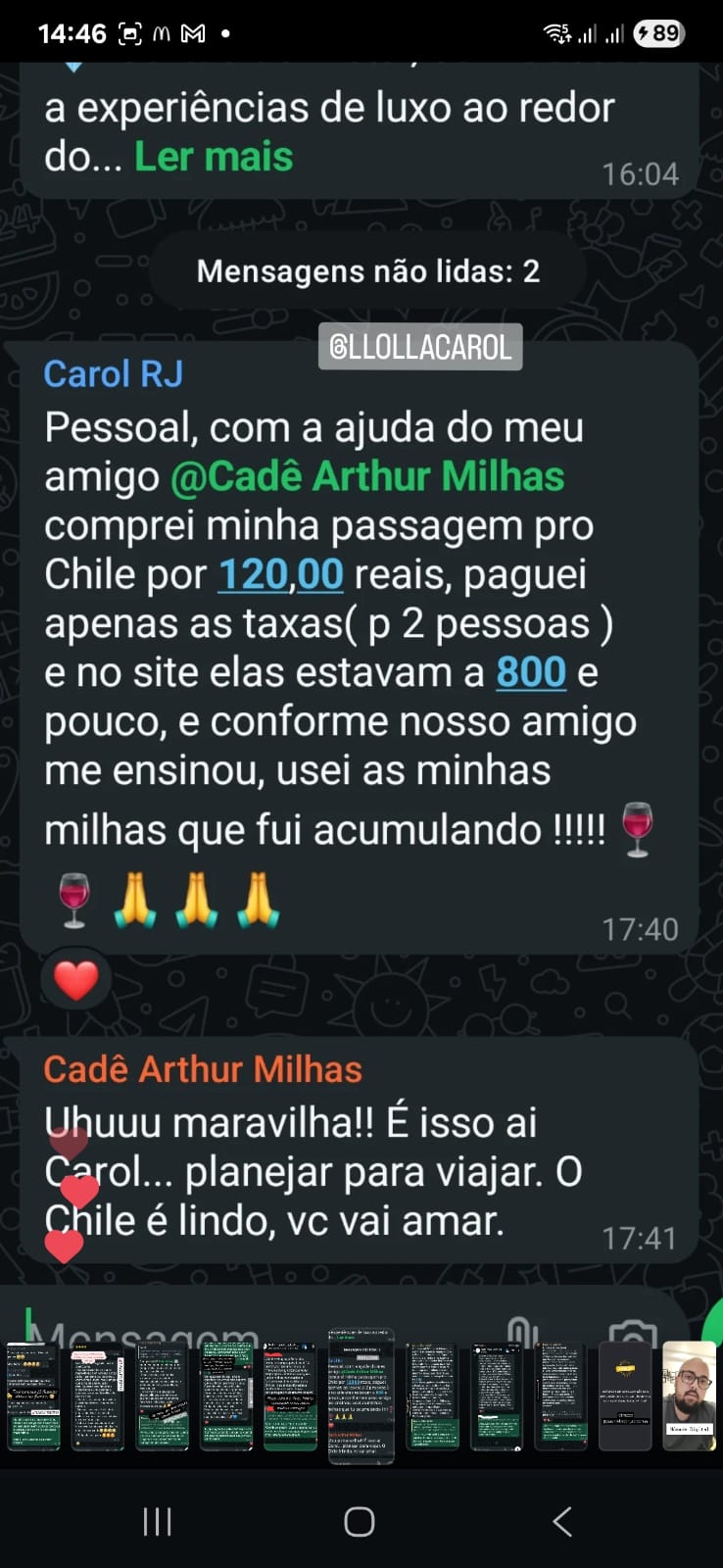This screenshot has width=723, height=1568.
Task: Tap the Carol RJ sender name
Action: pyautogui.click(x=113, y=373)
